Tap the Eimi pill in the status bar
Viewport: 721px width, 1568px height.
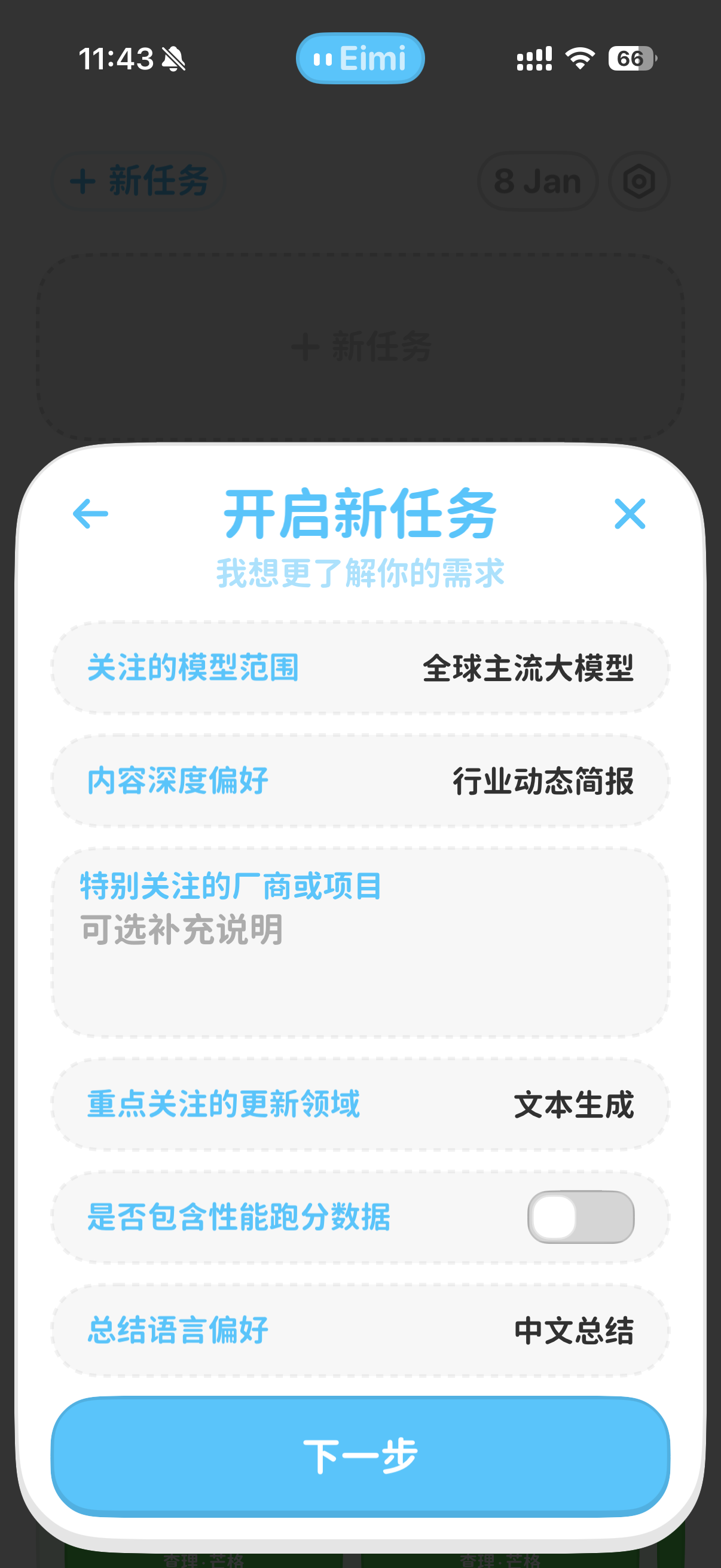click(x=360, y=59)
